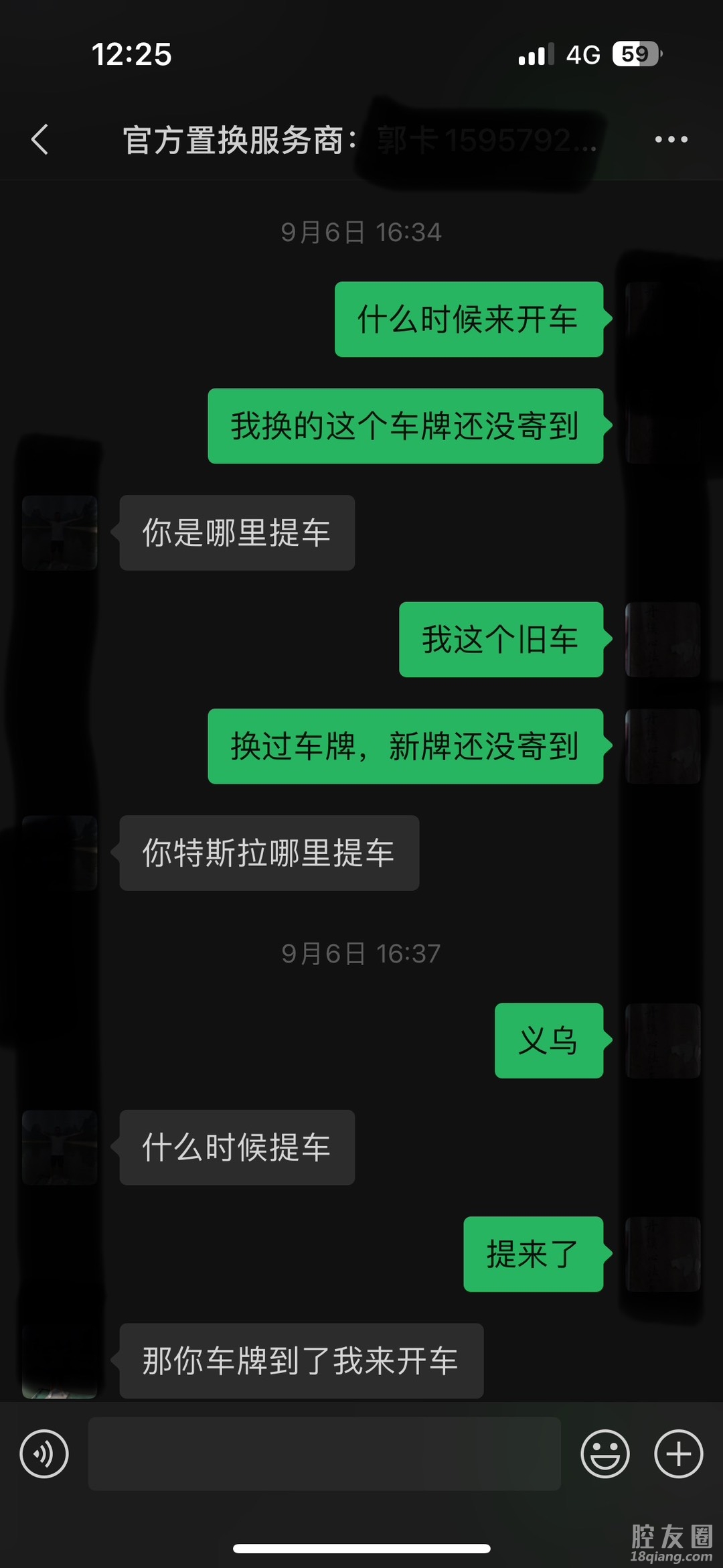Open the emoji sticker panel
723x1568 pixels.
[x=605, y=1453]
